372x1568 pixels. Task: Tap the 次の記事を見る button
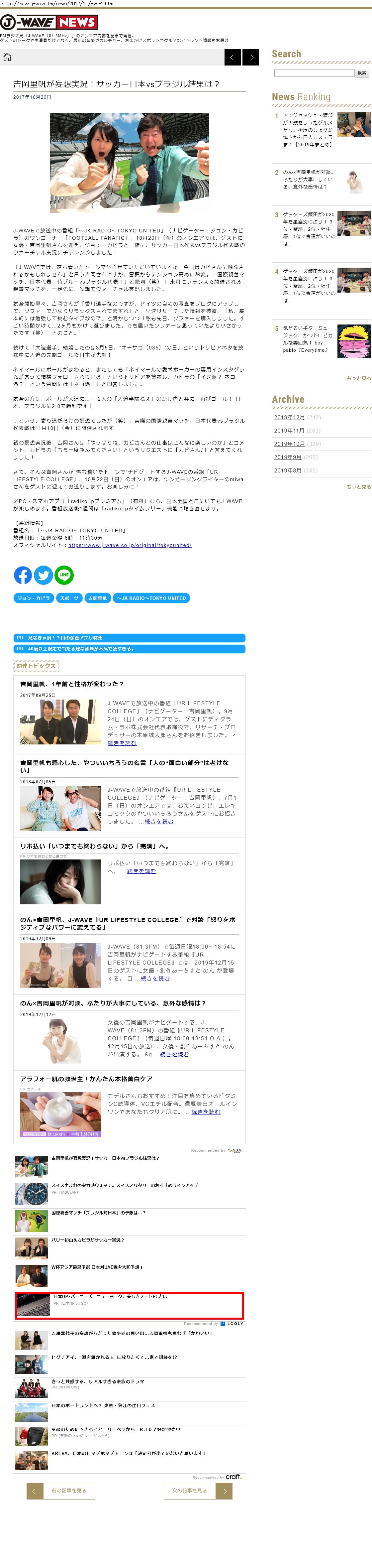click(198, 1491)
